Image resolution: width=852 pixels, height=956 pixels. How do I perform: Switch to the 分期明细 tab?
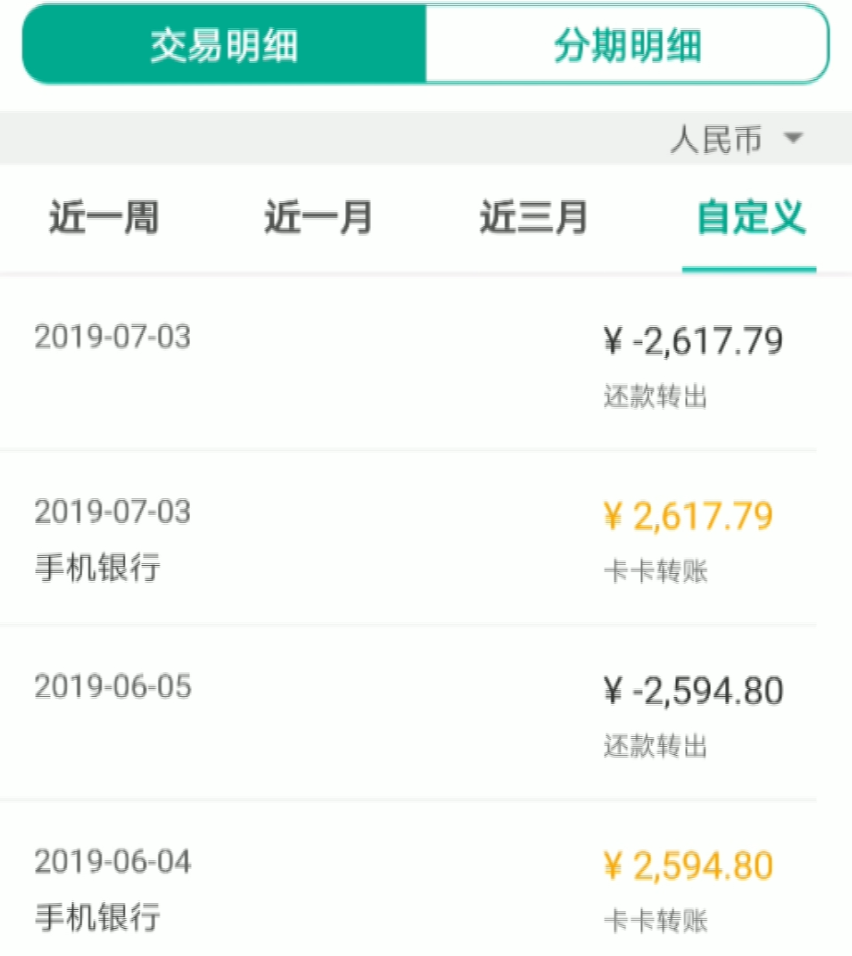coord(628,44)
